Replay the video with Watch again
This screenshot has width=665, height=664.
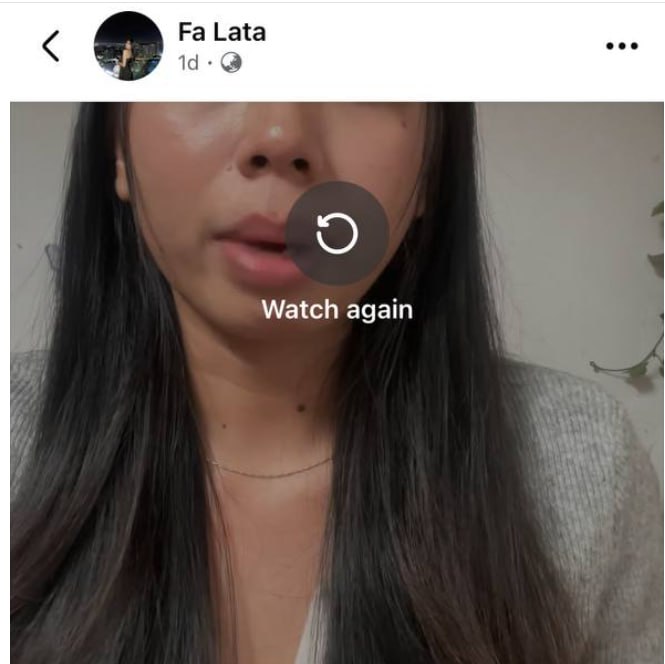pyautogui.click(x=336, y=233)
